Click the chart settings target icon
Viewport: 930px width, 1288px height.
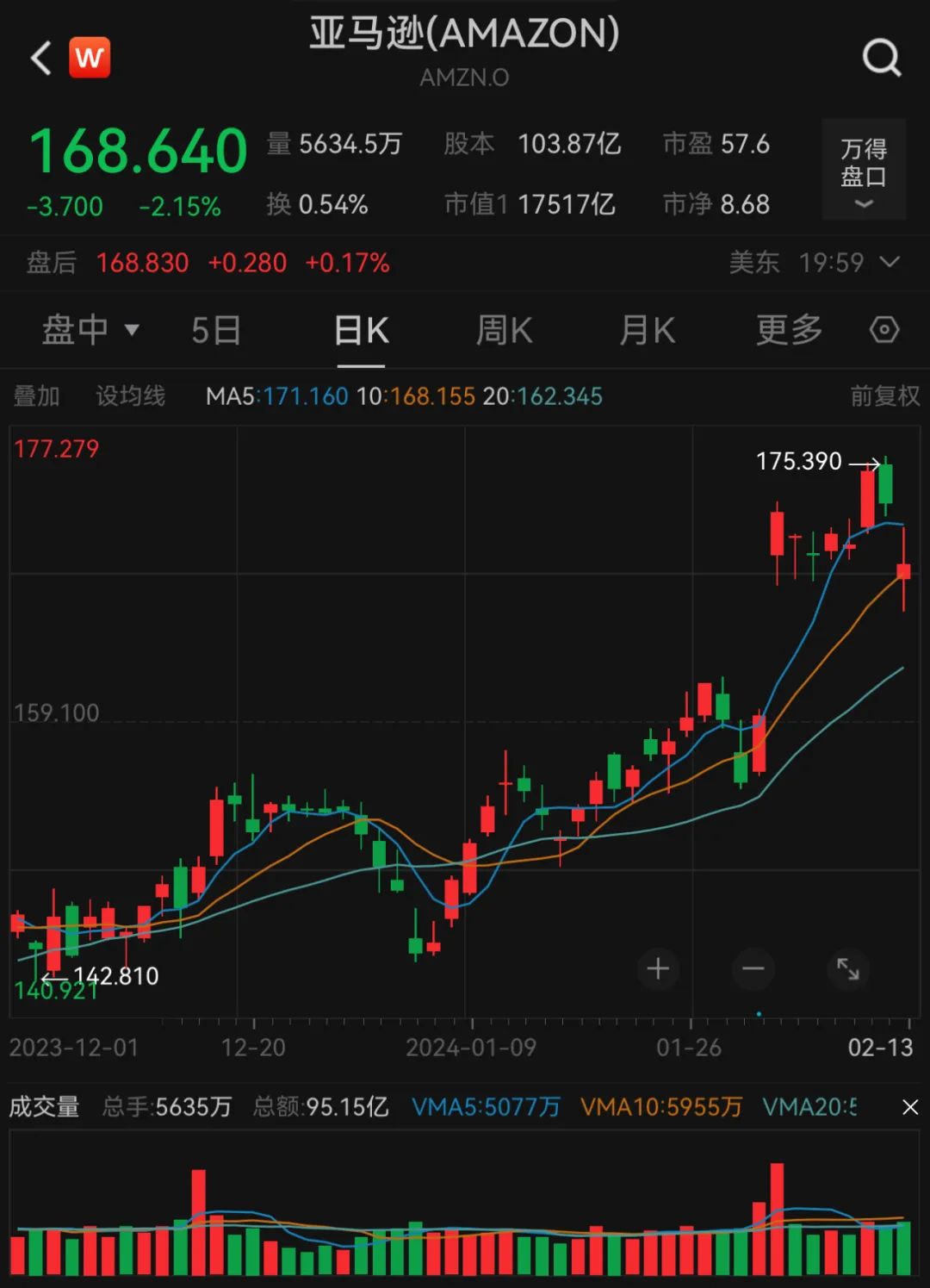tap(884, 330)
